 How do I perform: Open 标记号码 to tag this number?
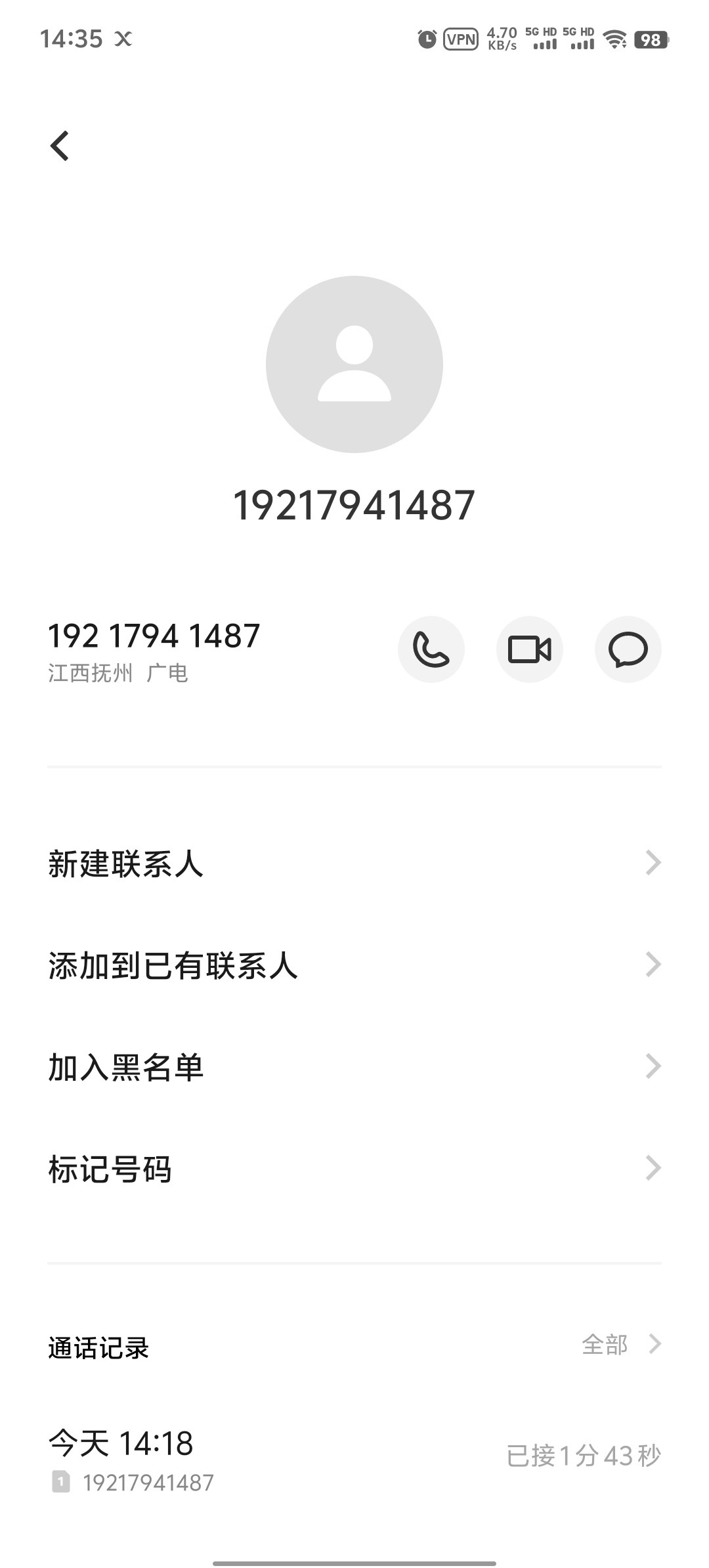(354, 1169)
